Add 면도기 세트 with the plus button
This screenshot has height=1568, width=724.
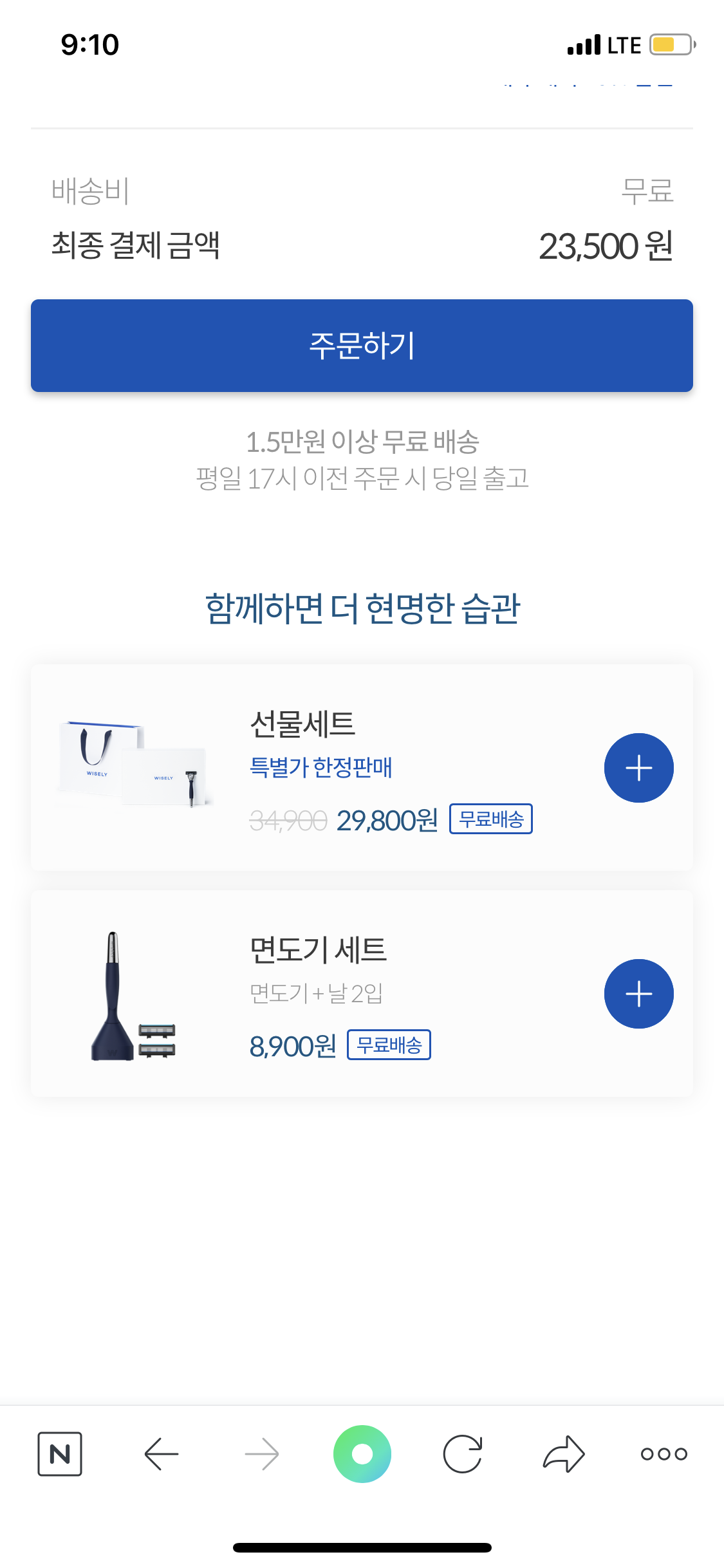click(638, 994)
